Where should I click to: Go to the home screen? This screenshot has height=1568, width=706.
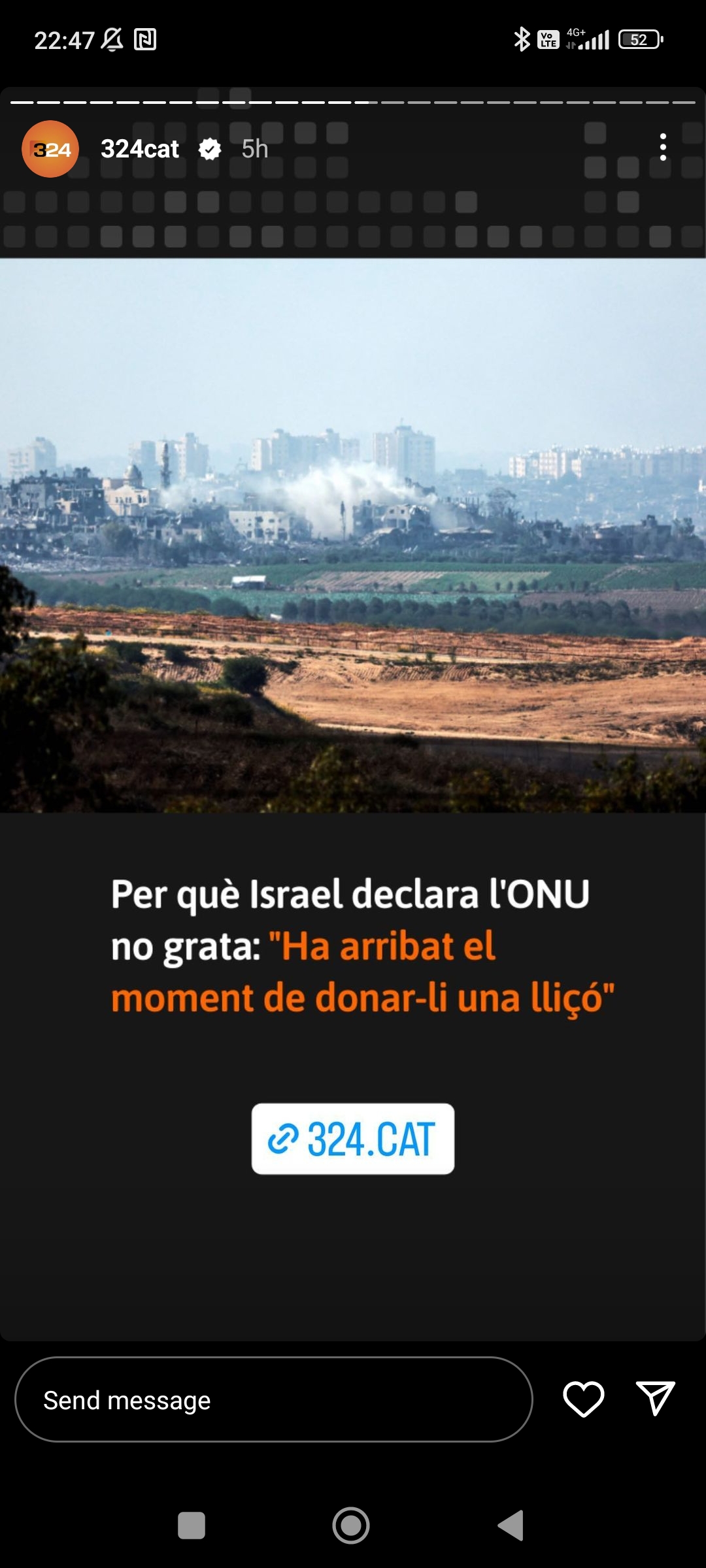[x=351, y=1526]
